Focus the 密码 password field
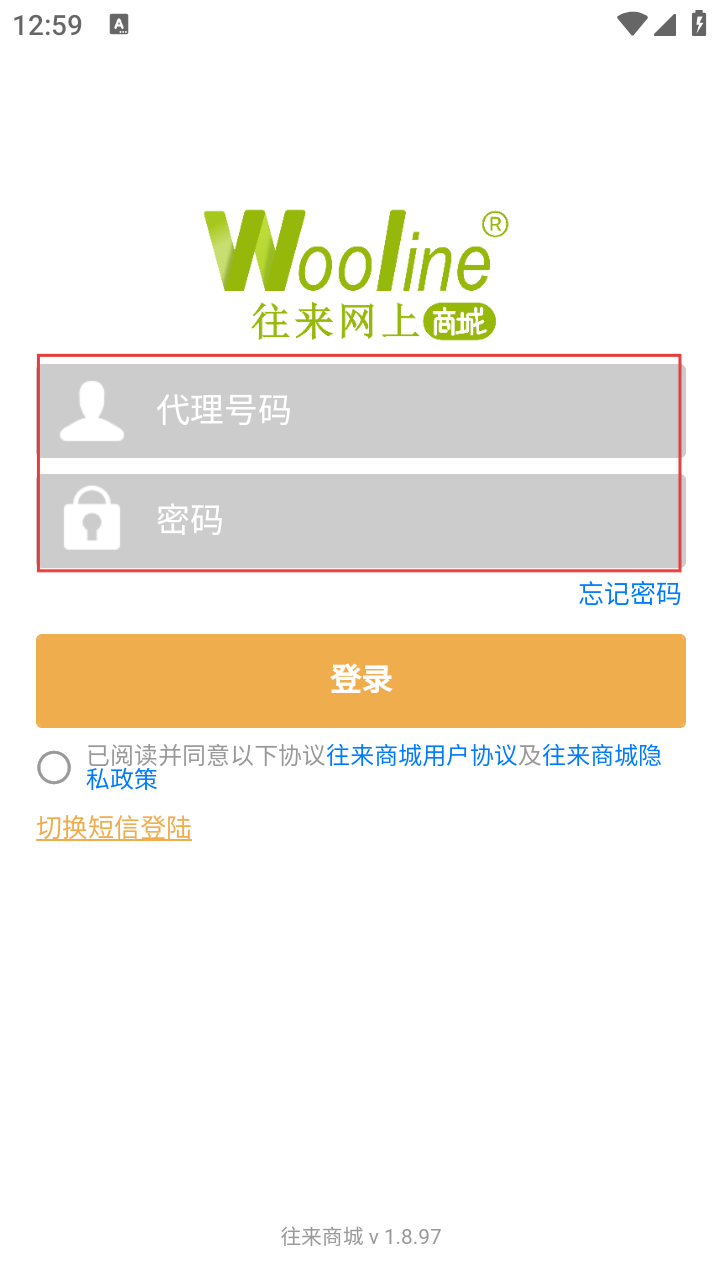The width and height of the screenshot is (720, 1280). click(361, 520)
